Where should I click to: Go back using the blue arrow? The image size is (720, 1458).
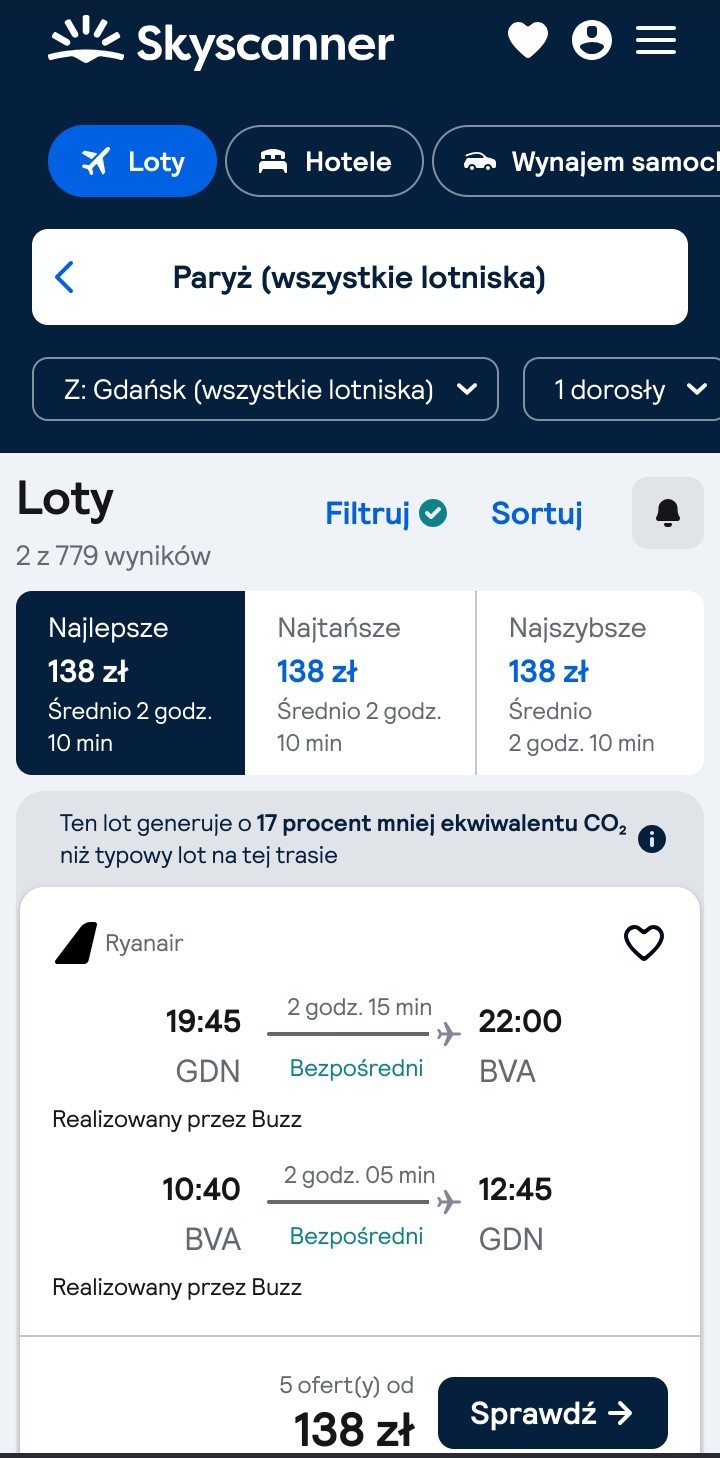point(64,277)
